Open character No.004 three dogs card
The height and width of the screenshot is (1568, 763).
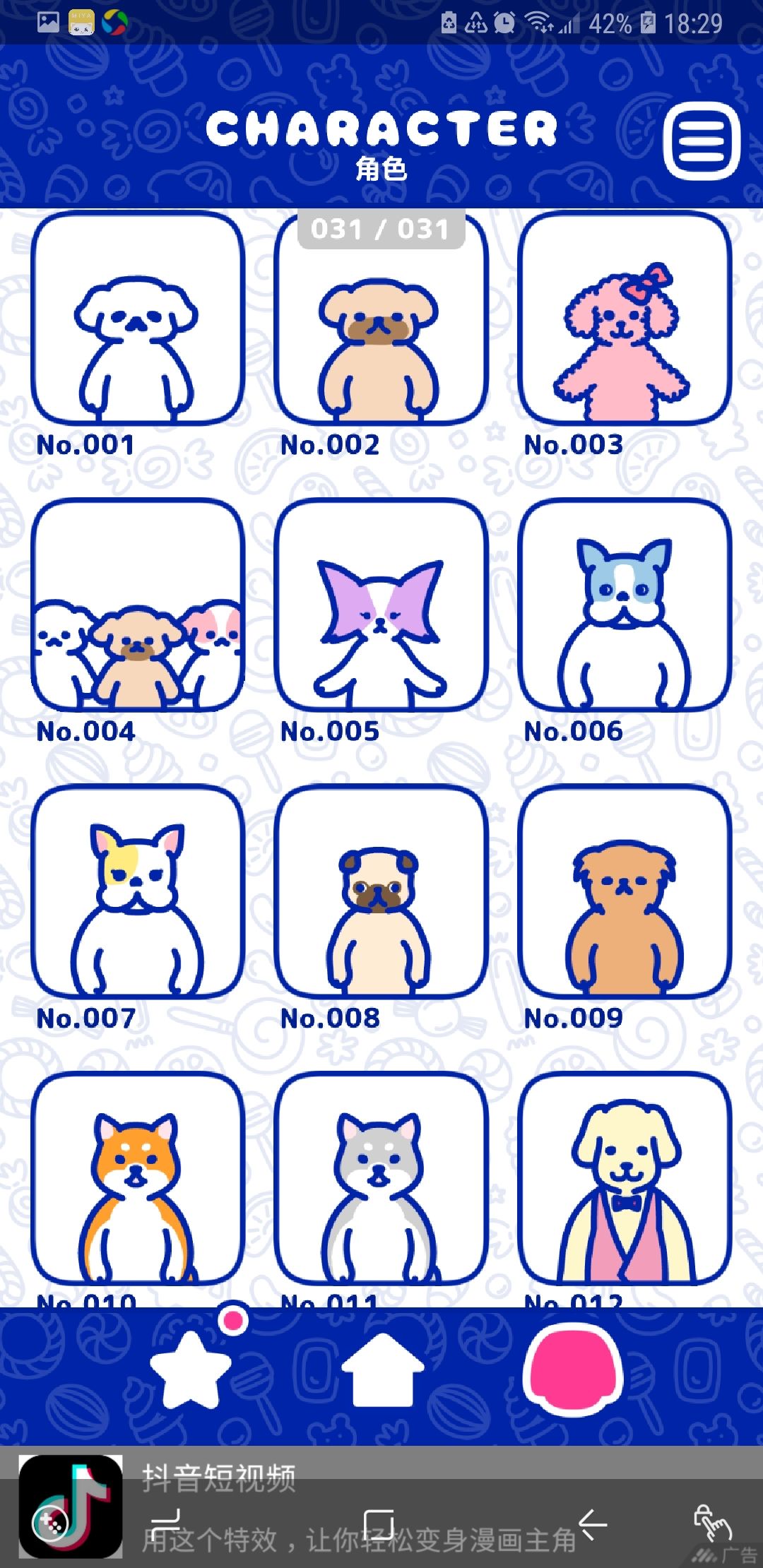[138, 605]
